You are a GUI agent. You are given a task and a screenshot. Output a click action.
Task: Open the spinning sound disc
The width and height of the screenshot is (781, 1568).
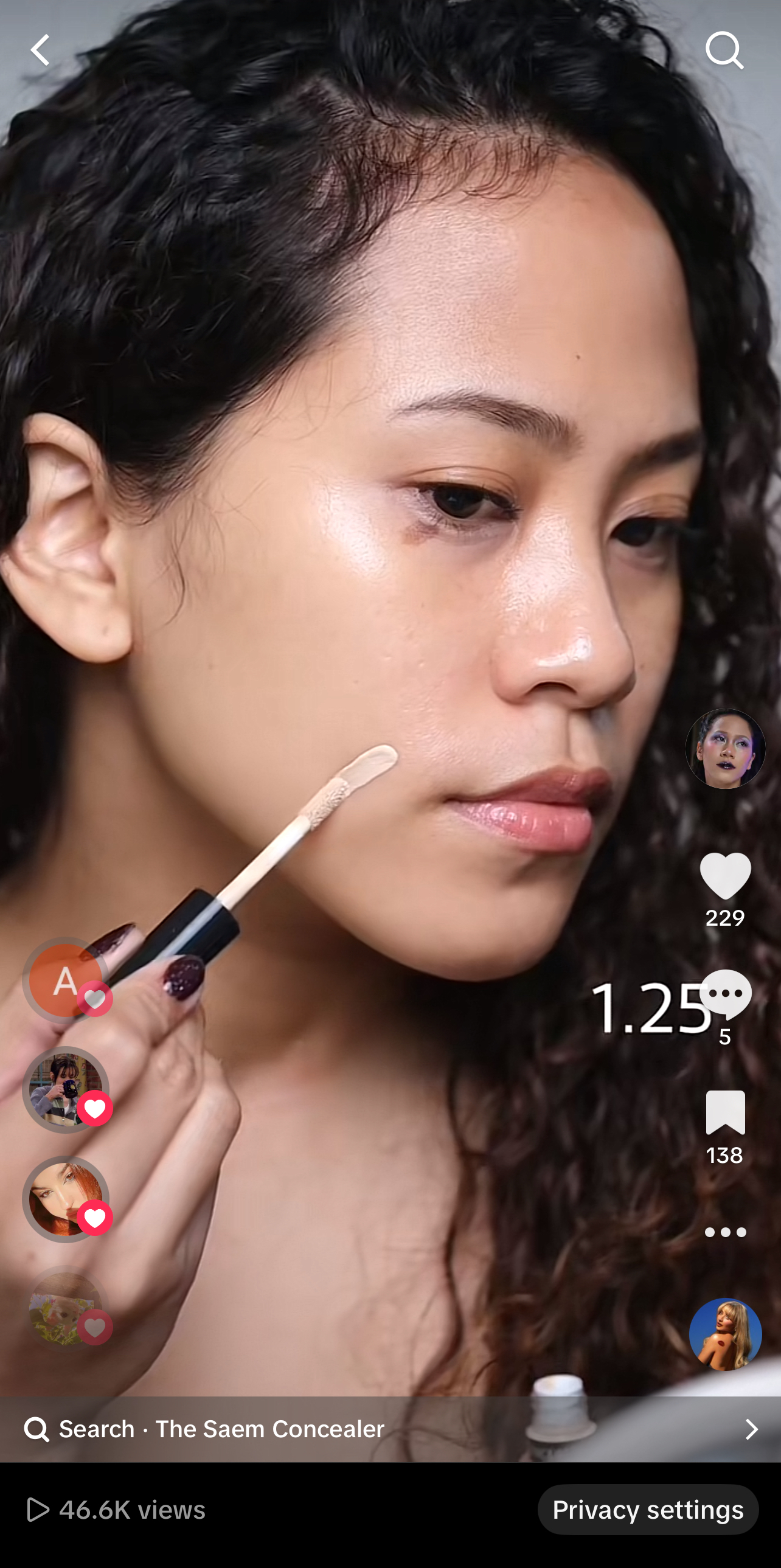click(724, 1334)
